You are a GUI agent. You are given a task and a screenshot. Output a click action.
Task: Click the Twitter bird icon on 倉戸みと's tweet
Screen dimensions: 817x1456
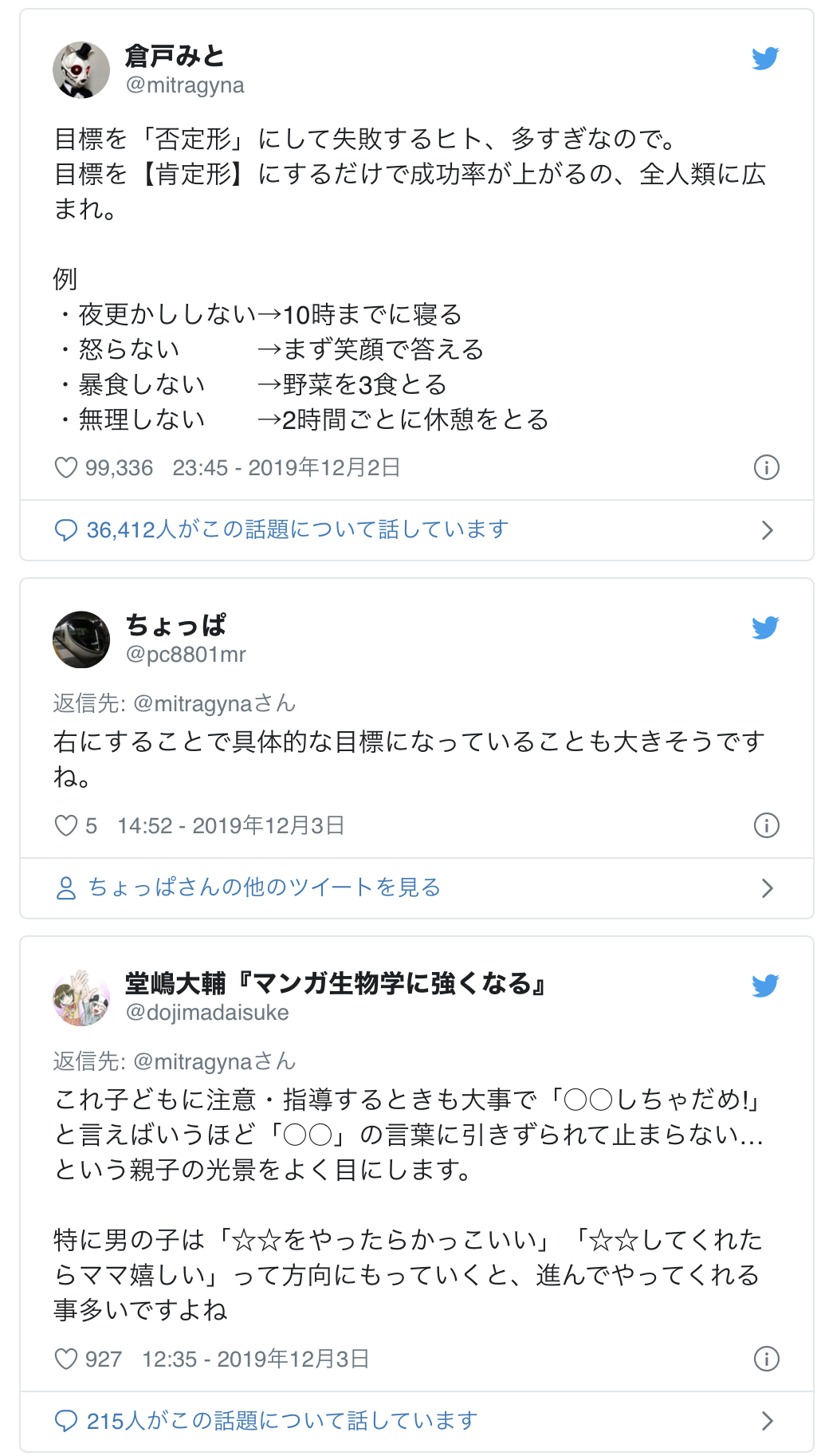[764, 58]
